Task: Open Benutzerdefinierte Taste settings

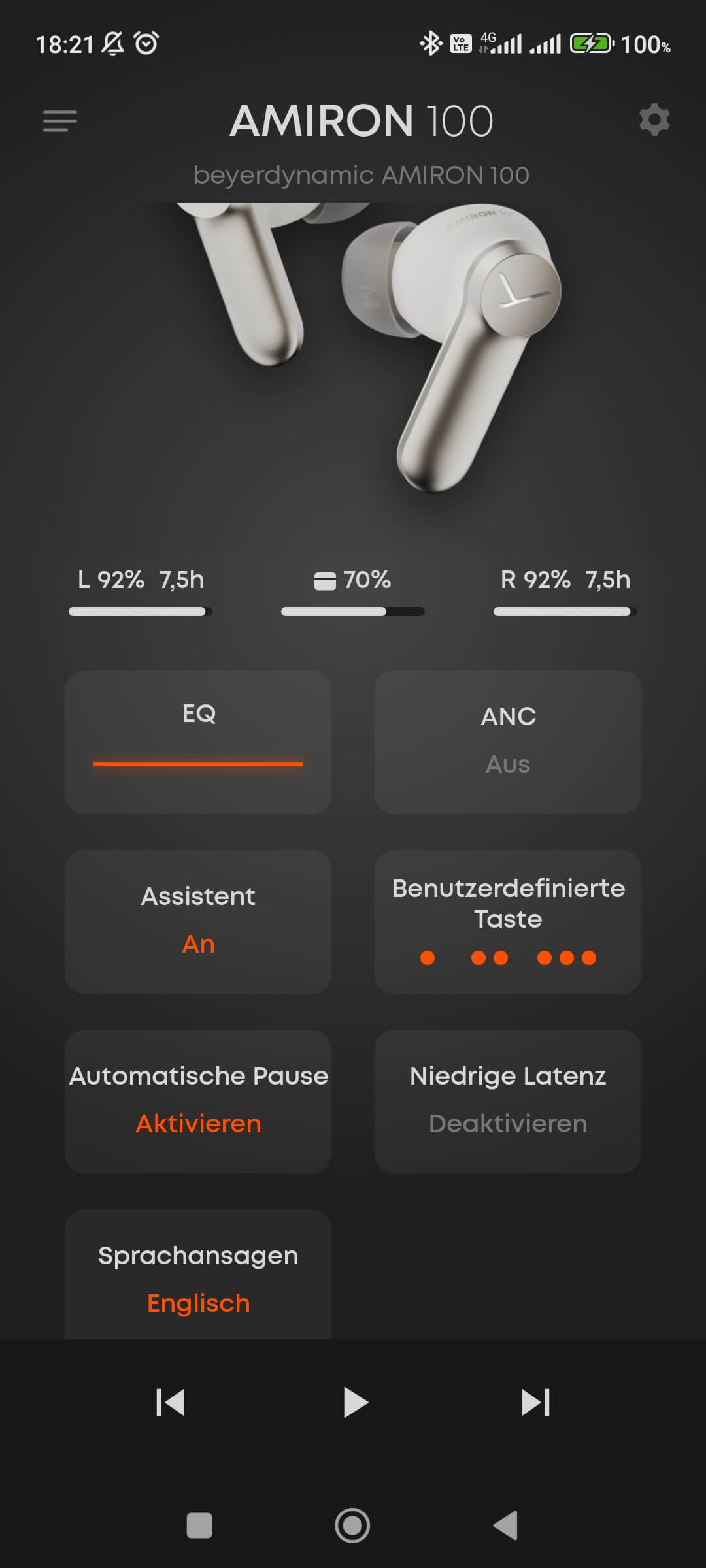Action: point(508,921)
